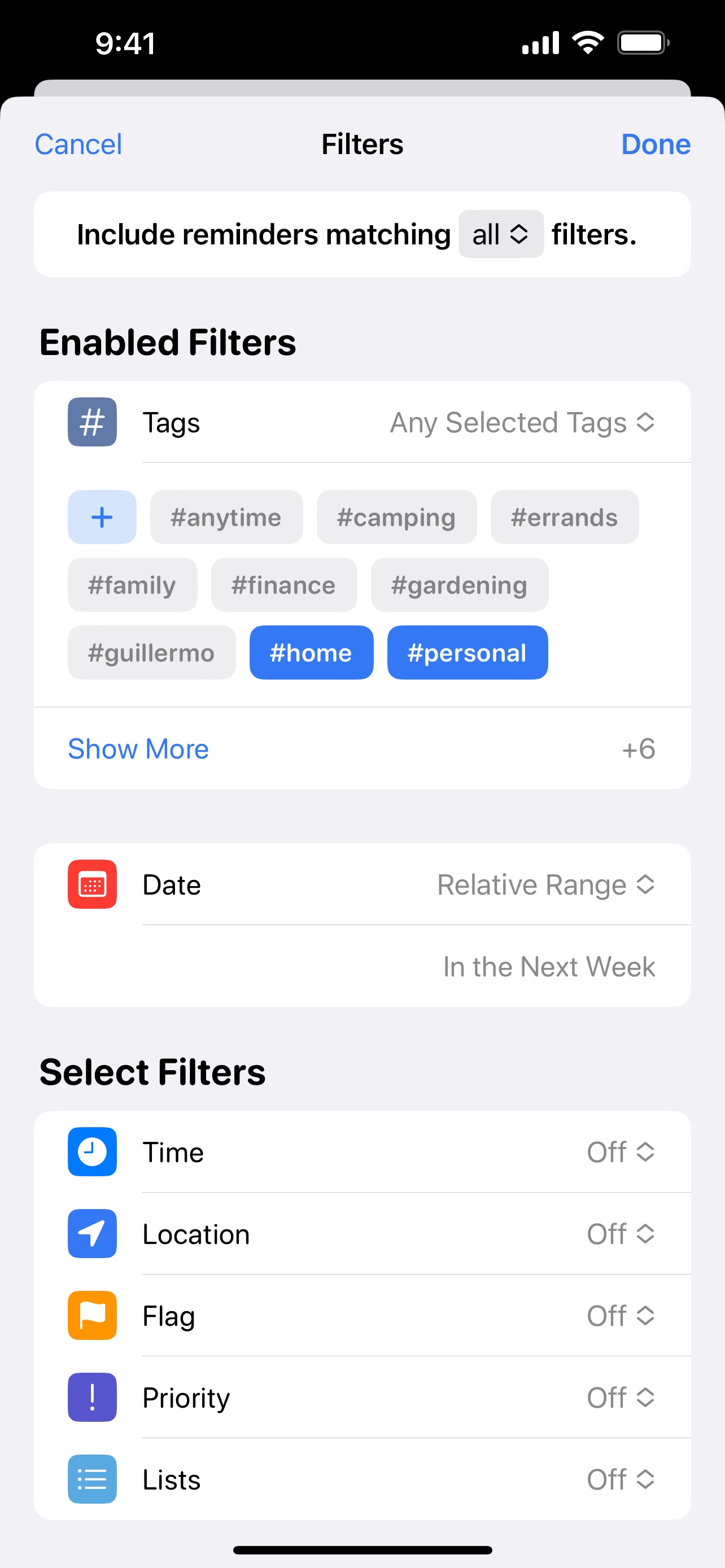Edit the In the Next Week range
Screen dimensions: 725x1568
pyautogui.click(x=548, y=967)
